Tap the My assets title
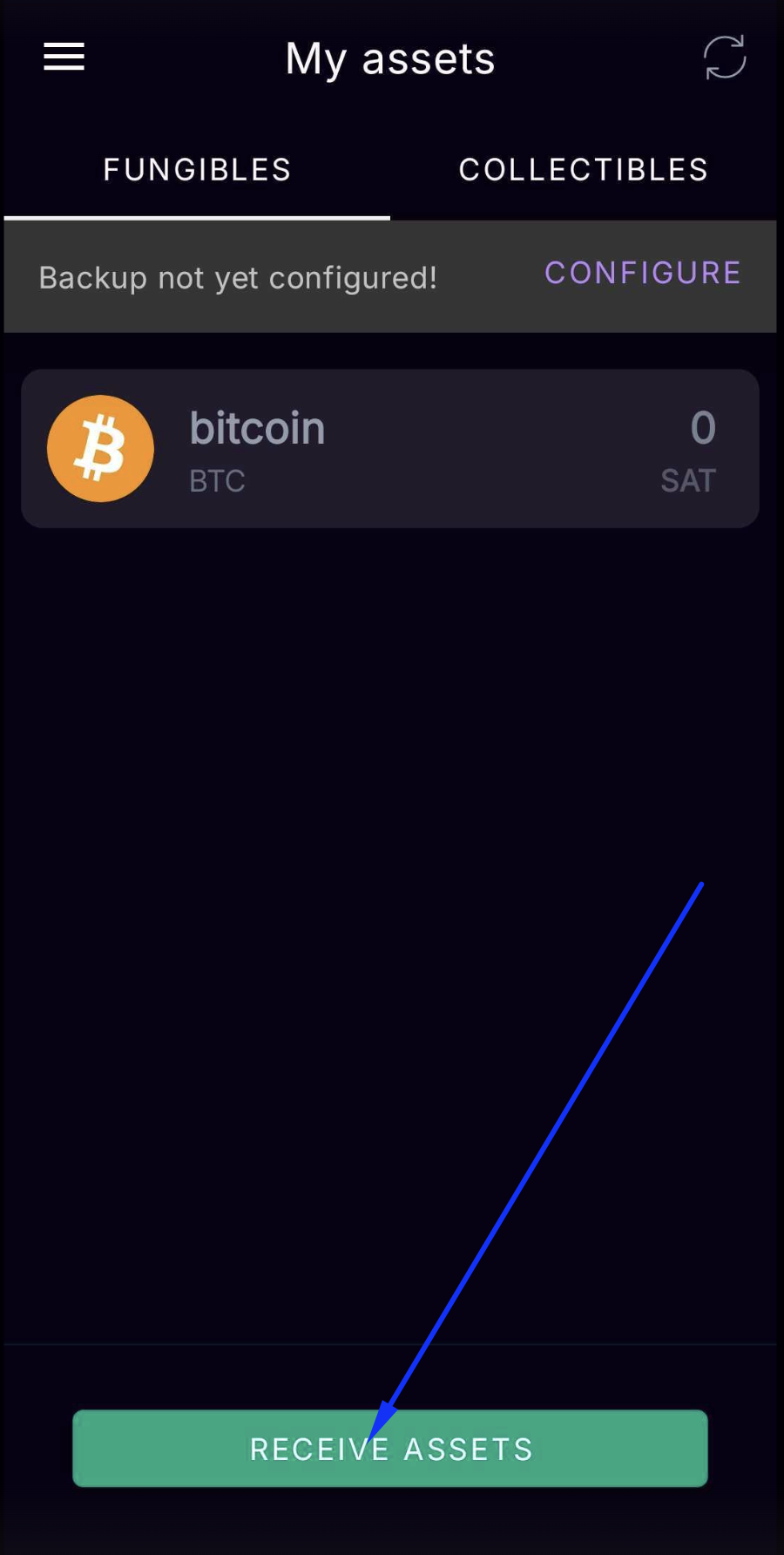The width and height of the screenshot is (784, 1555). tap(389, 58)
